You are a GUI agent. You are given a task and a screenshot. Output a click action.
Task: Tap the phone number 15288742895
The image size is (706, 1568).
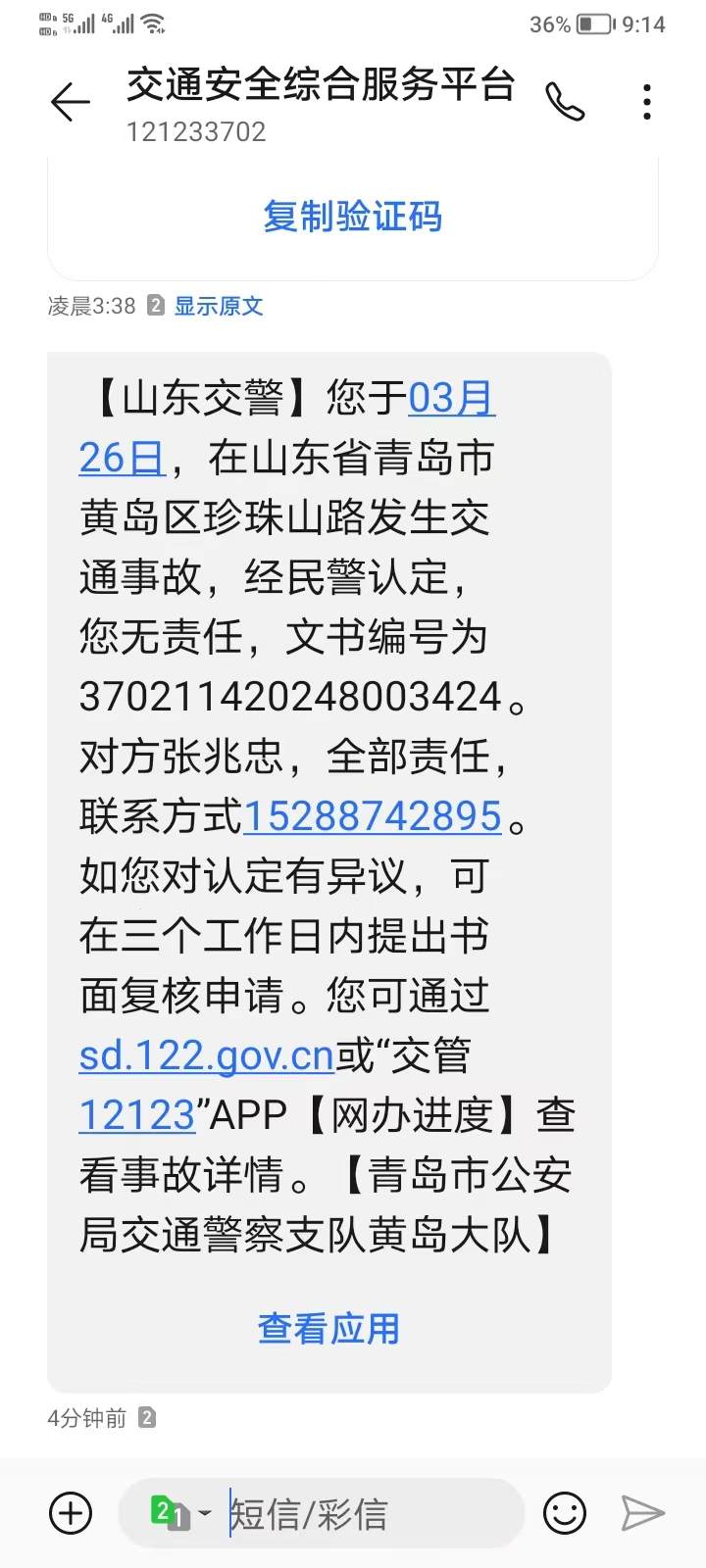(x=373, y=816)
